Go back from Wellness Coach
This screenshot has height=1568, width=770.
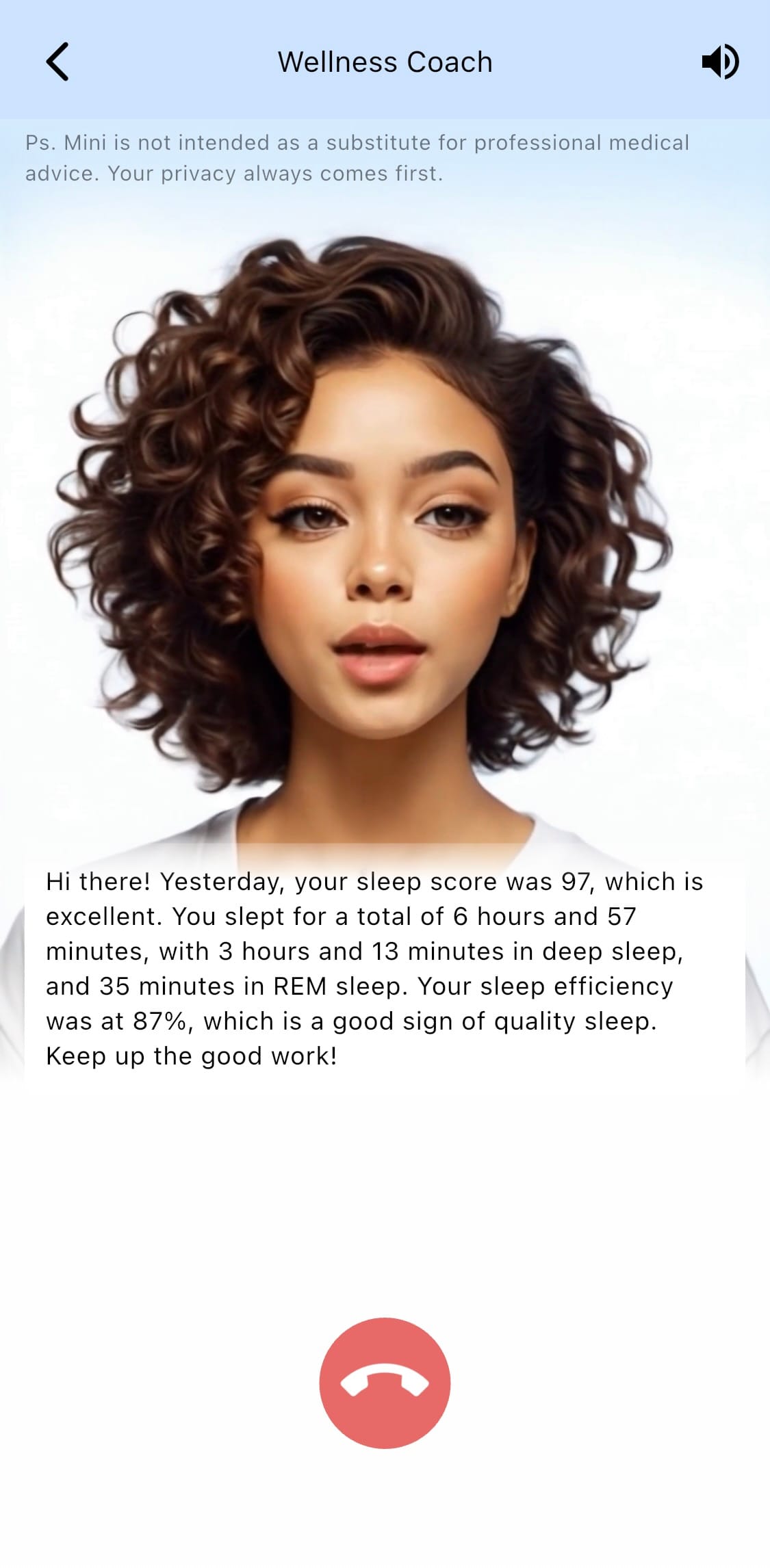pyautogui.click(x=57, y=62)
